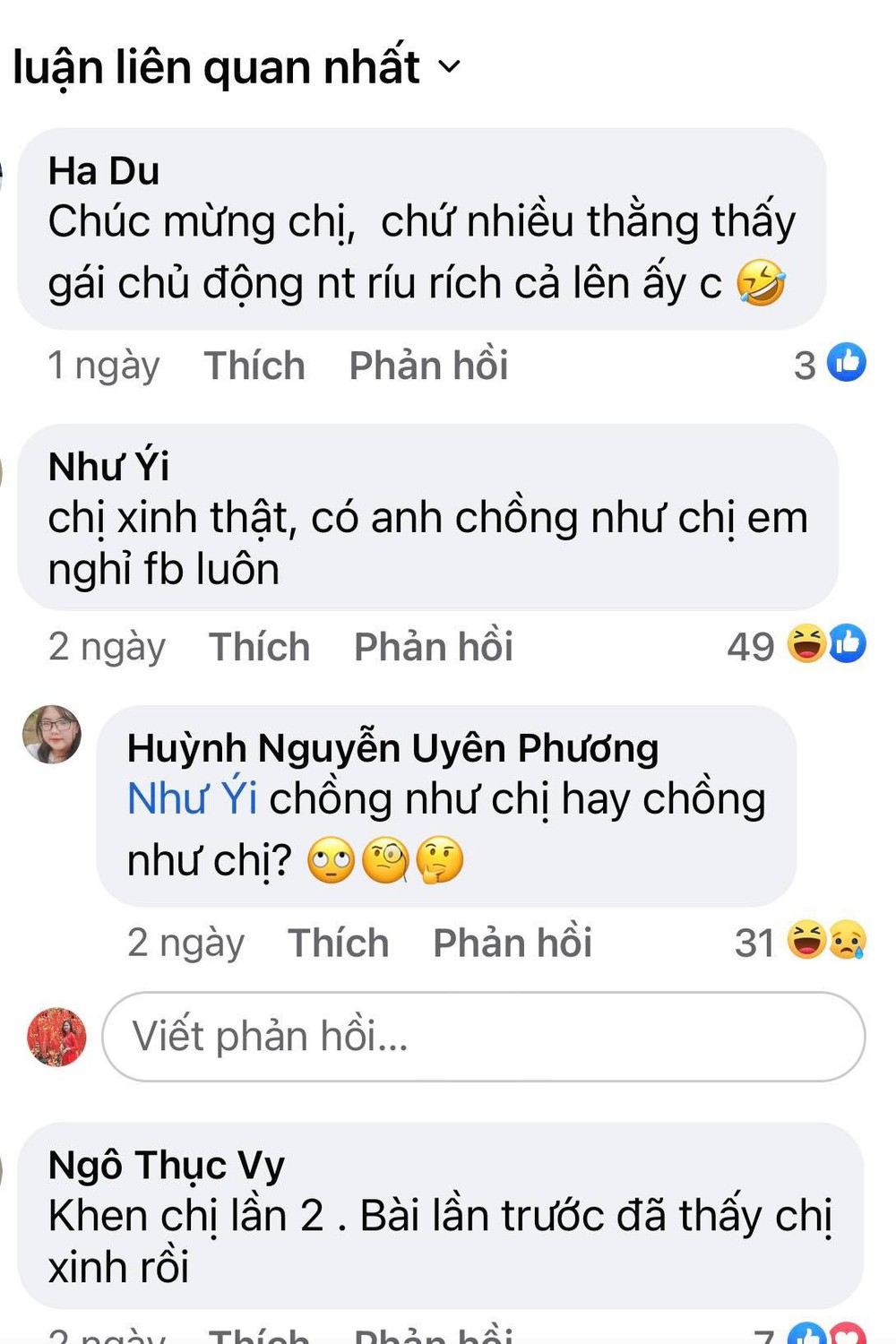This screenshot has height=1344, width=896.
Task: Open Ngô Thục Vy's profile name
Action: [166, 1166]
